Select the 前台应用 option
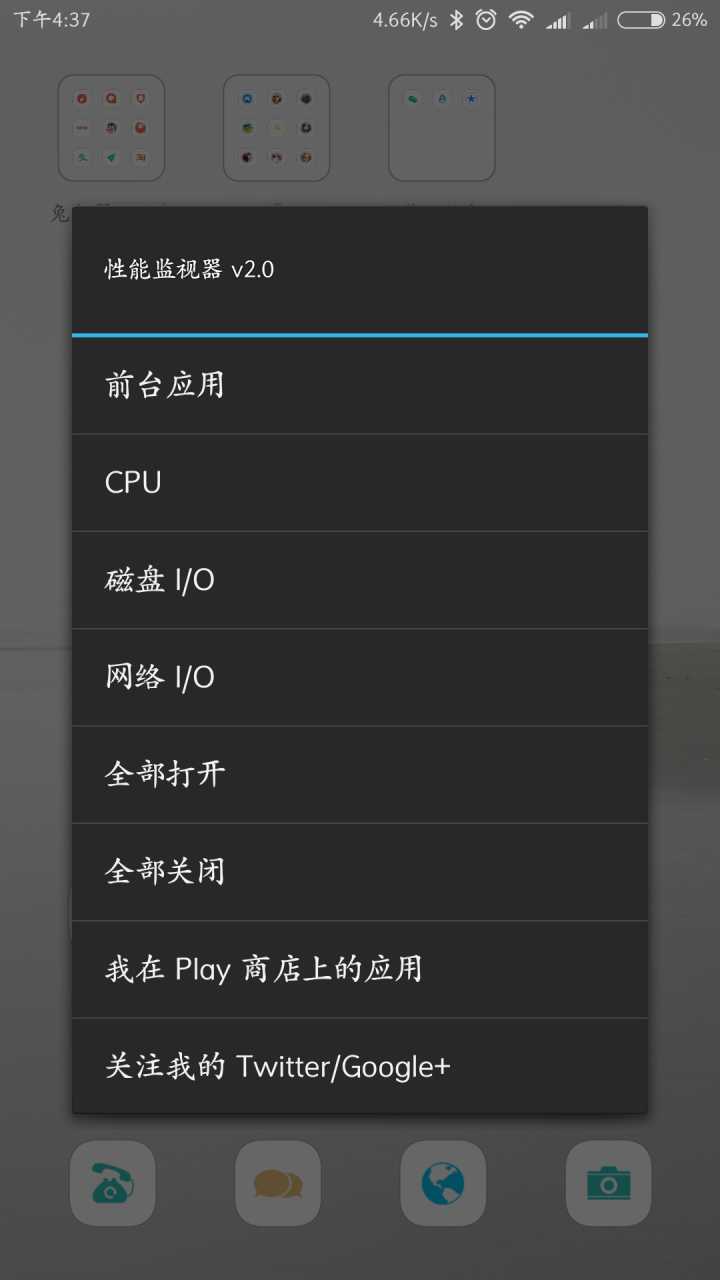This screenshot has height=1280, width=720. pos(360,385)
